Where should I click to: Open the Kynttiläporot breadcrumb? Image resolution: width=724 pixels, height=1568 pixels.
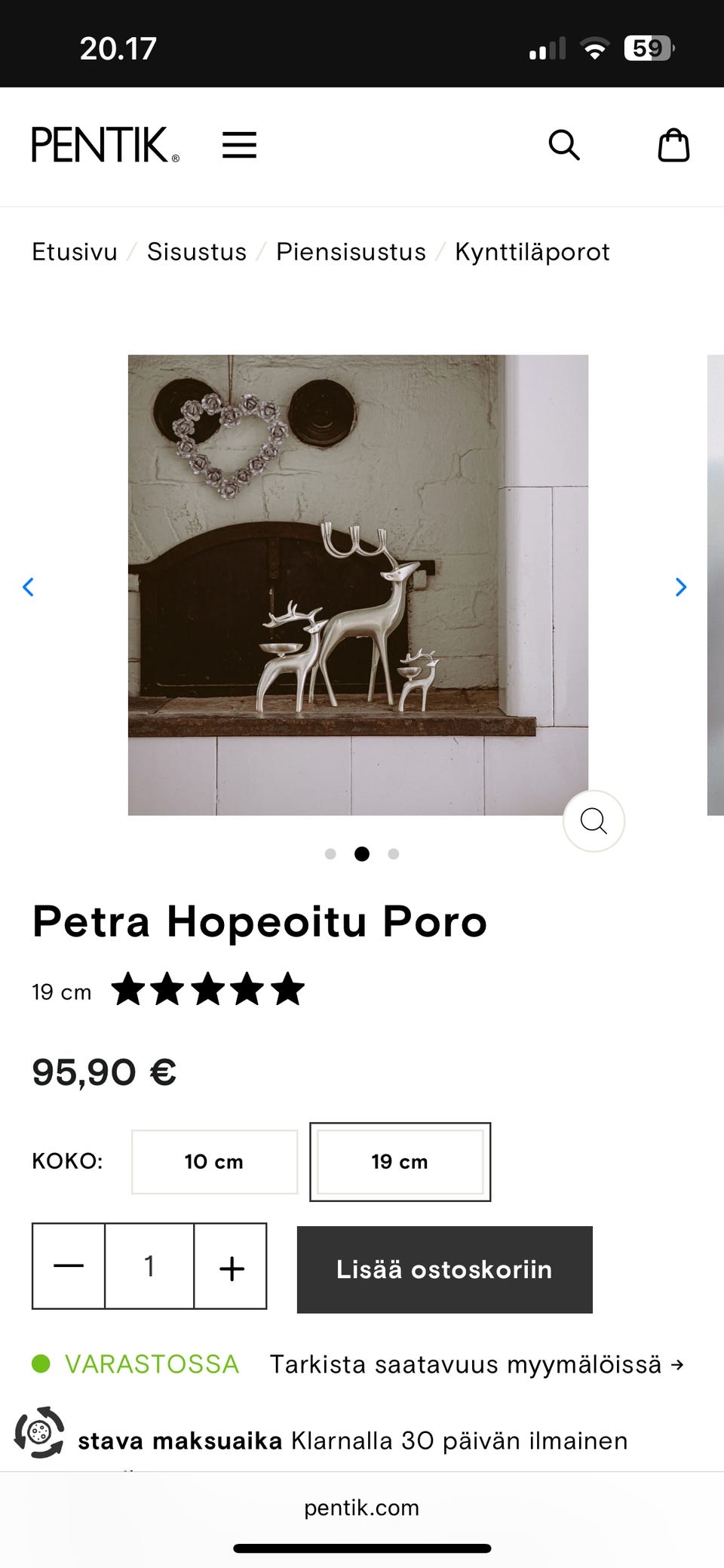point(532,252)
